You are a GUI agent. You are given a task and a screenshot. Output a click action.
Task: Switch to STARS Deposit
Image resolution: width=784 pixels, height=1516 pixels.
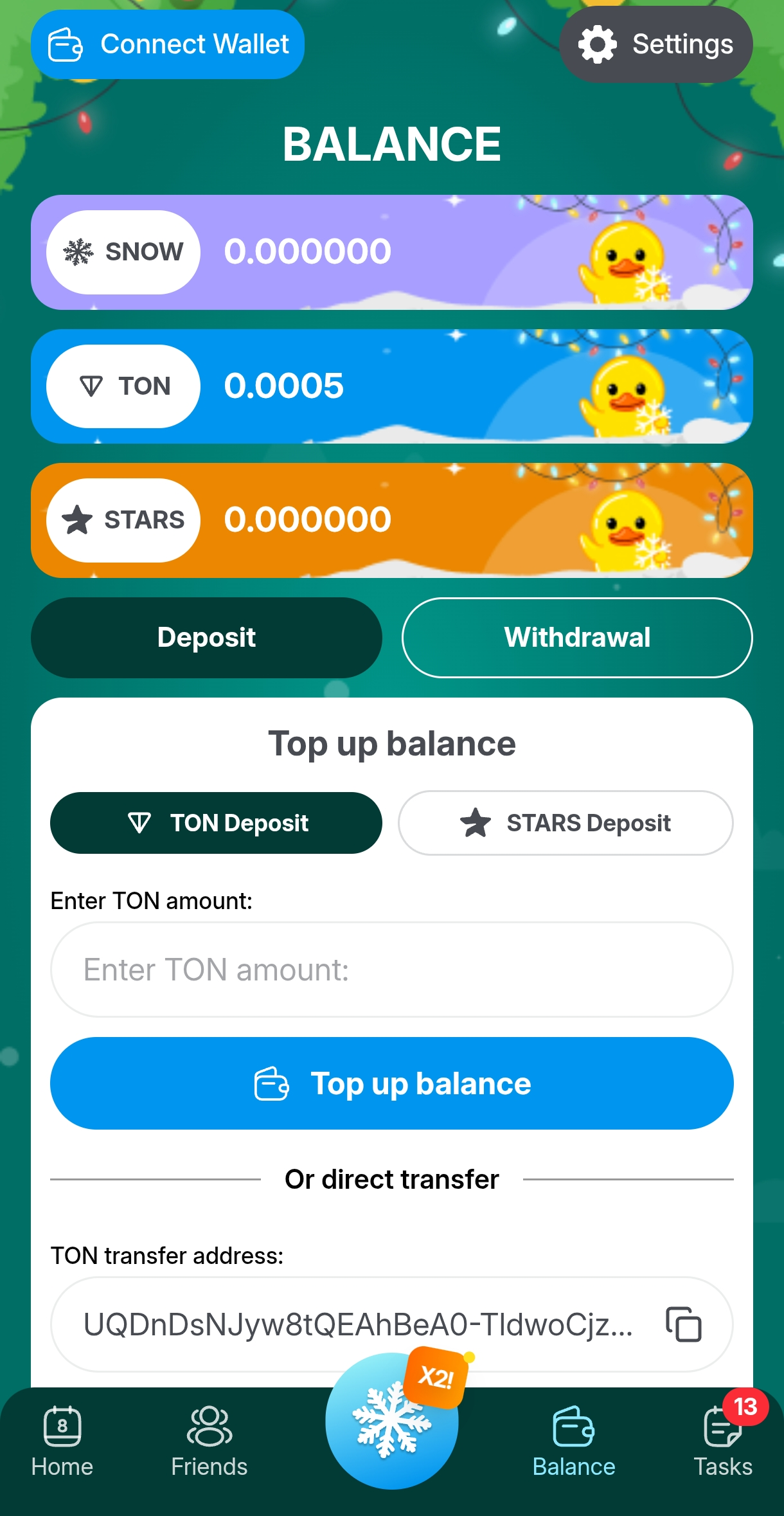click(x=566, y=823)
